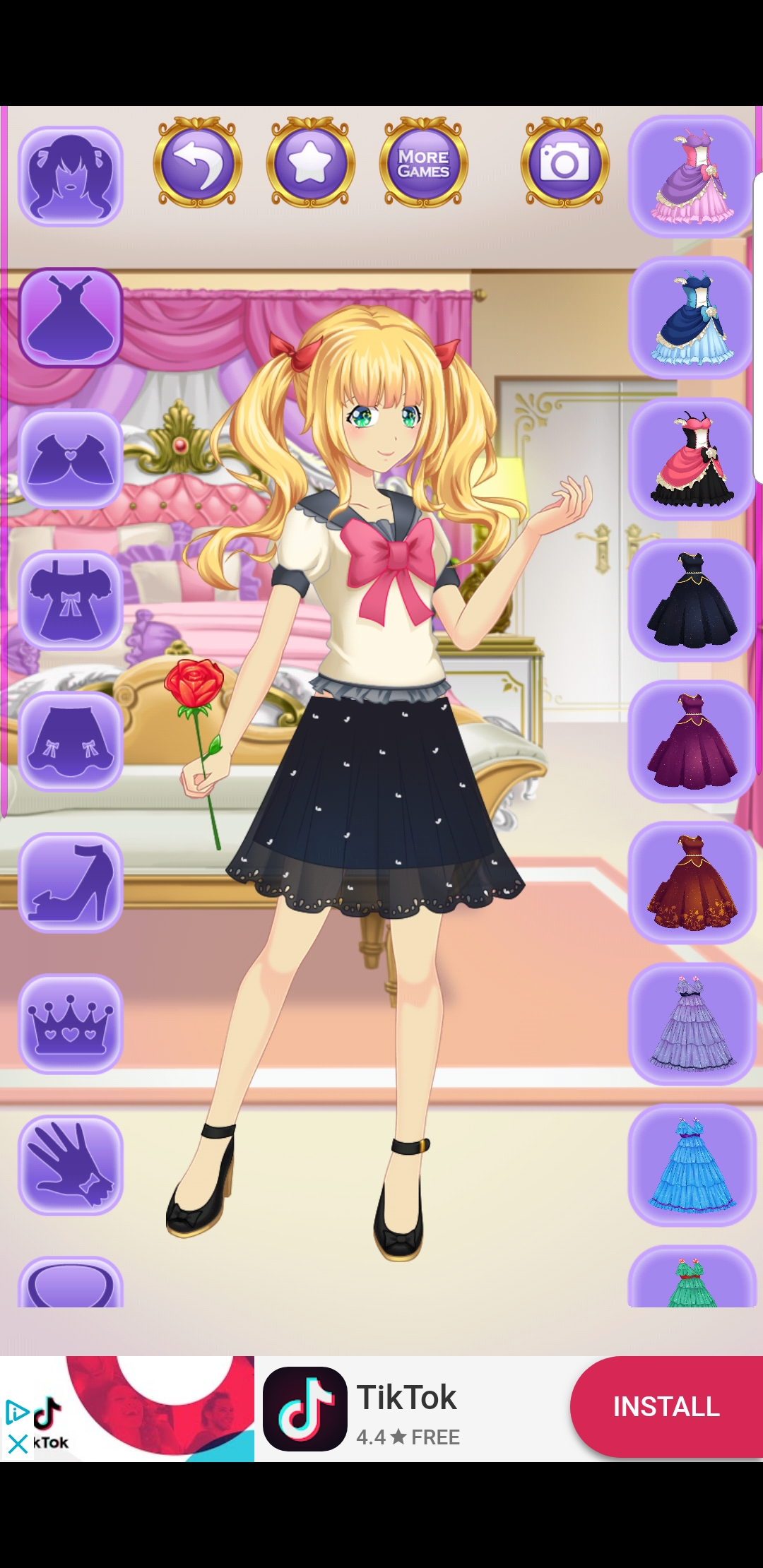Tap the undo arrow button
Viewport: 763px width, 1568px height.
click(198, 163)
